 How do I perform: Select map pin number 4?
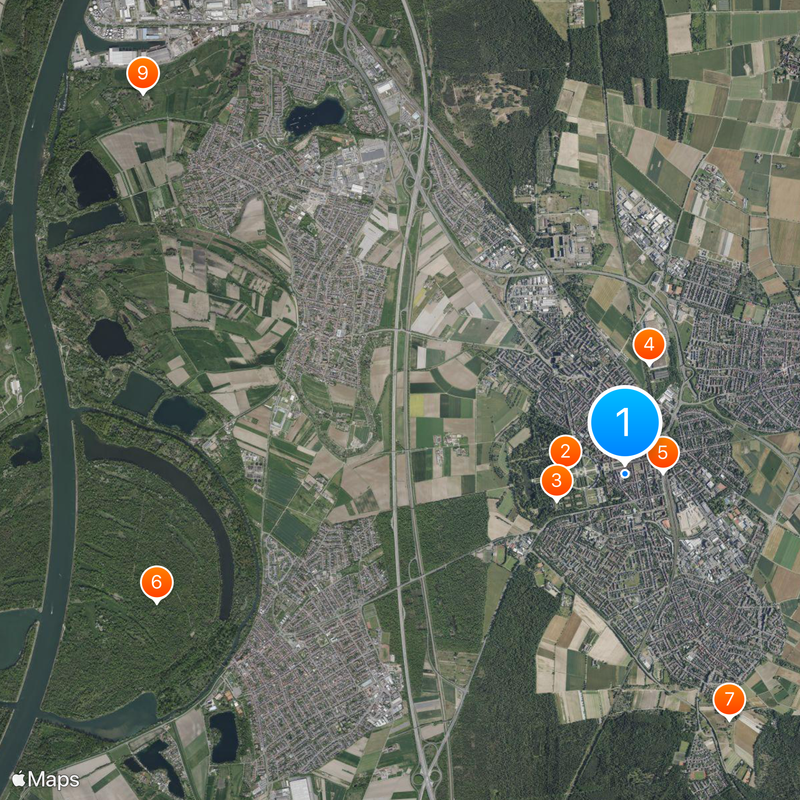tap(649, 346)
